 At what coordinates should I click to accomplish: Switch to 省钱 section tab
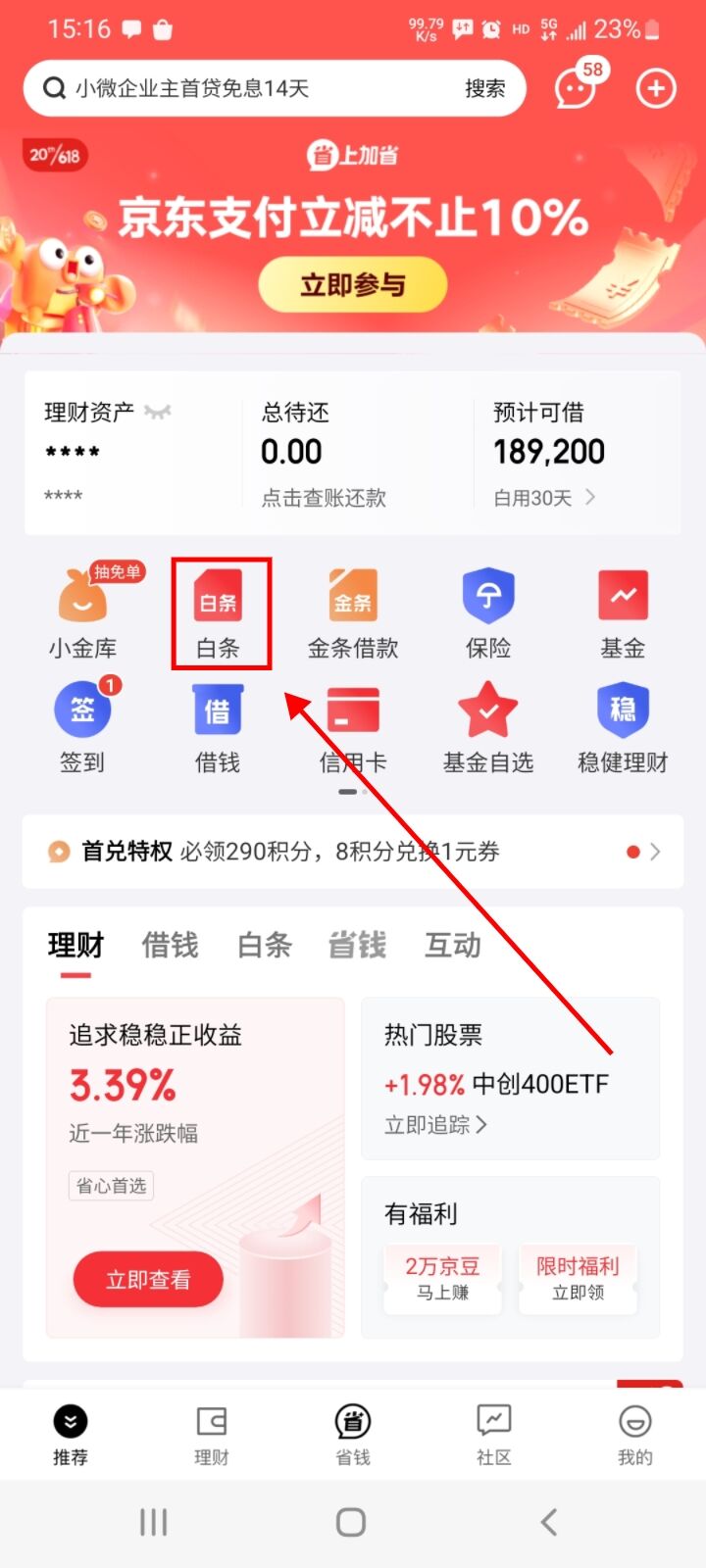tap(357, 945)
